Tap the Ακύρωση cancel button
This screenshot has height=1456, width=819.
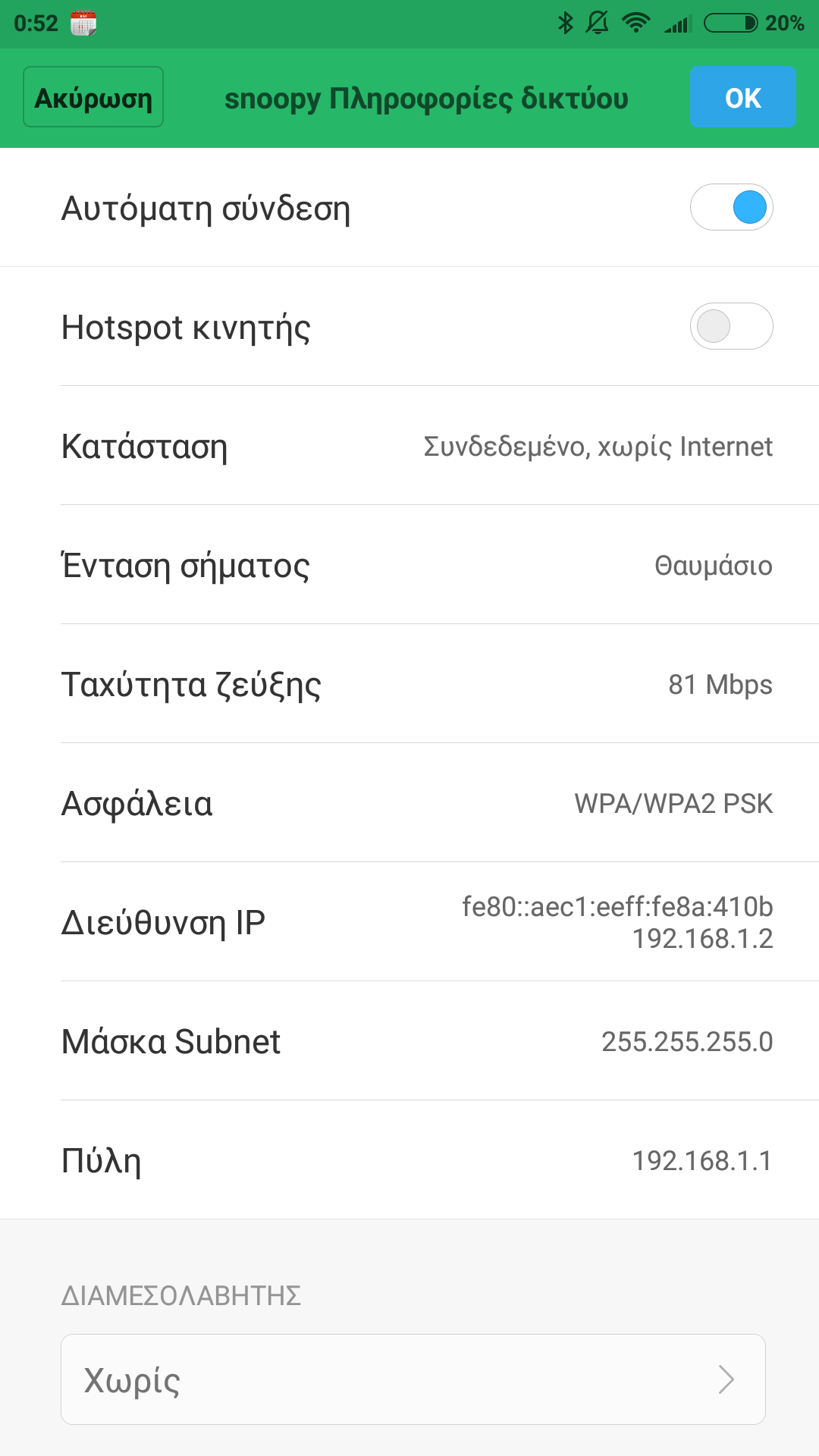(93, 97)
